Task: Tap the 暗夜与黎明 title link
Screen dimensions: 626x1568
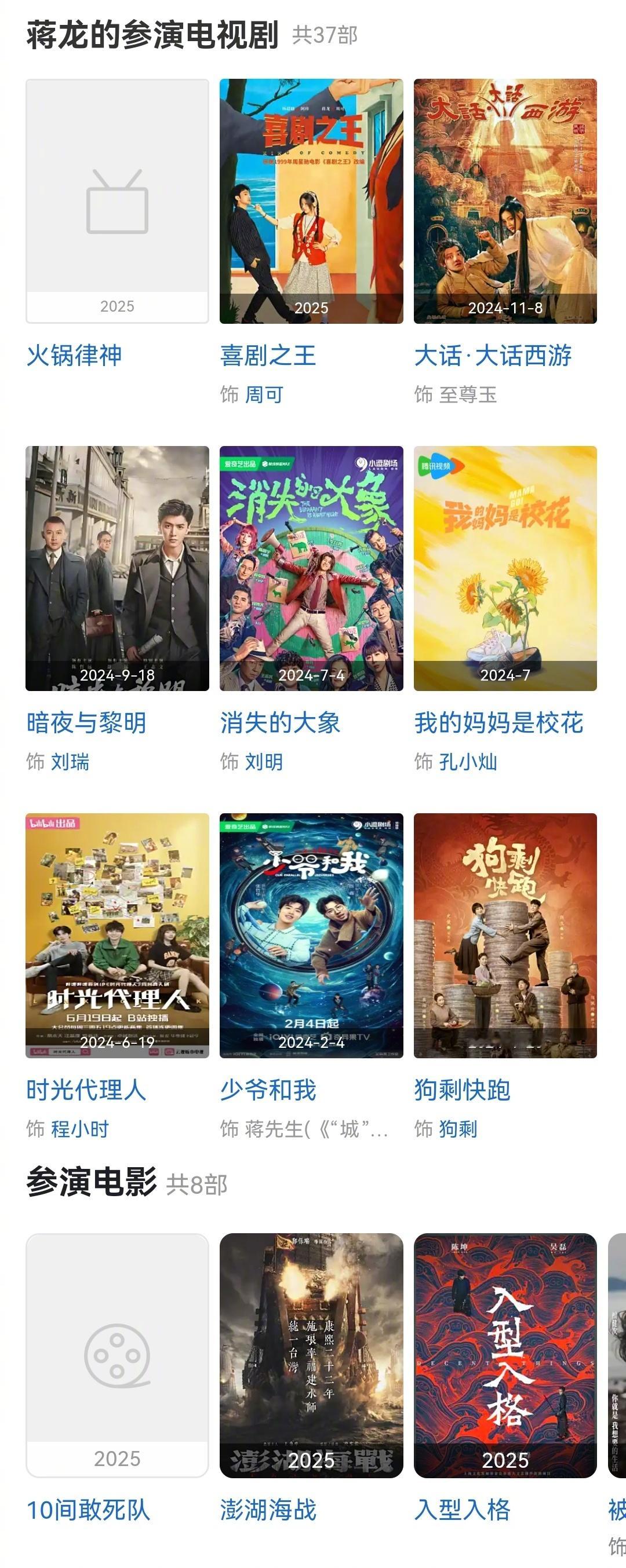Action: (x=86, y=723)
